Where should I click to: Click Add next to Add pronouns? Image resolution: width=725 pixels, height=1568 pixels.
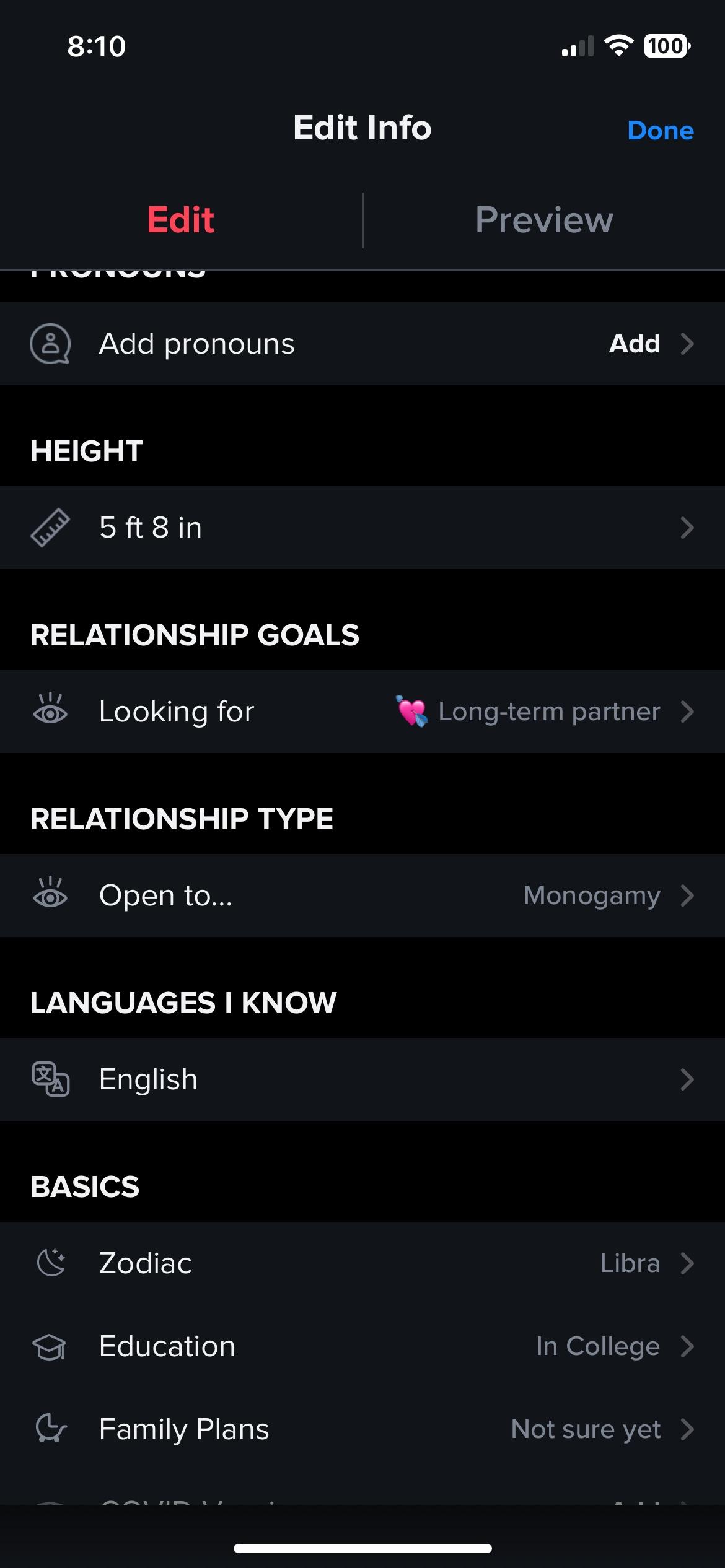click(x=634, y=343)
